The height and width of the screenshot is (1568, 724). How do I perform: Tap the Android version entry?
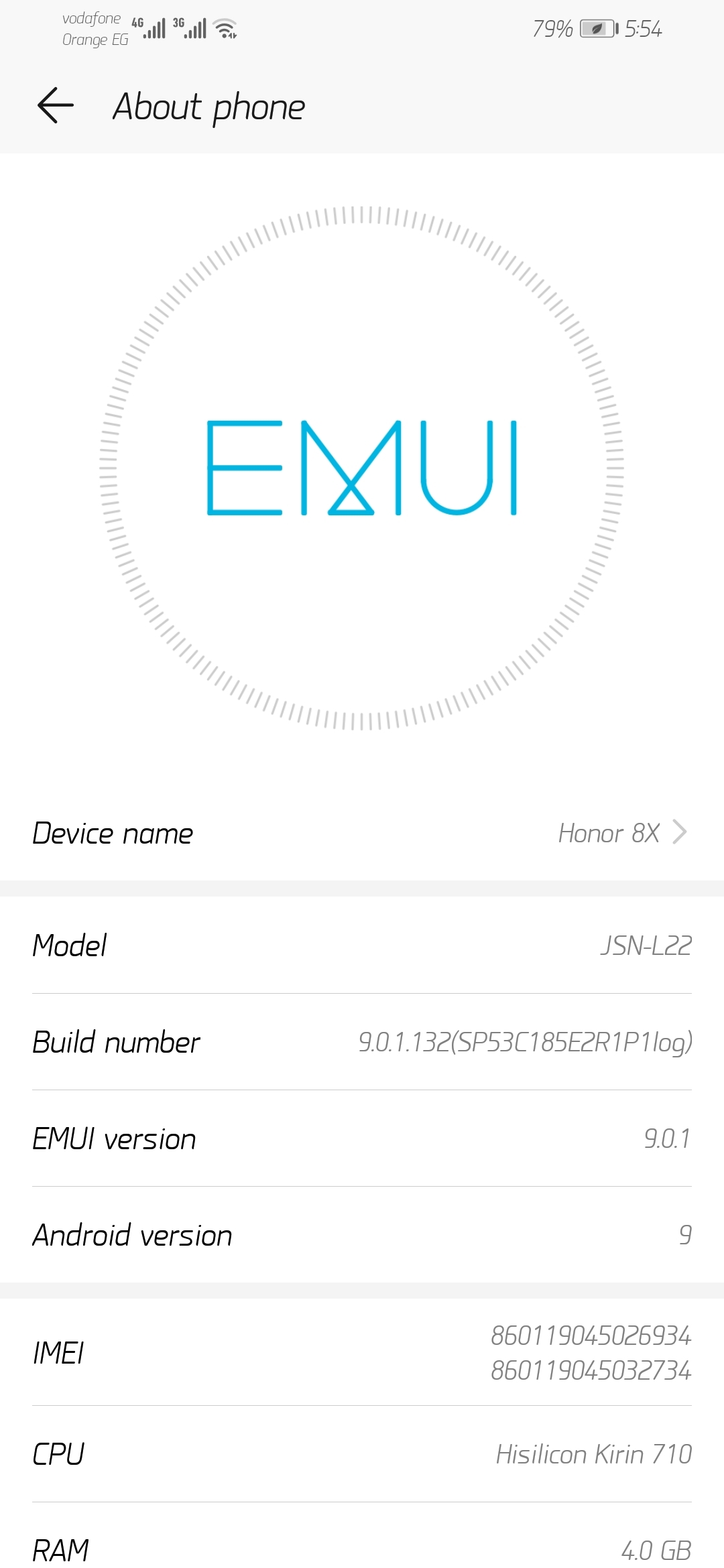[362, 1235]
